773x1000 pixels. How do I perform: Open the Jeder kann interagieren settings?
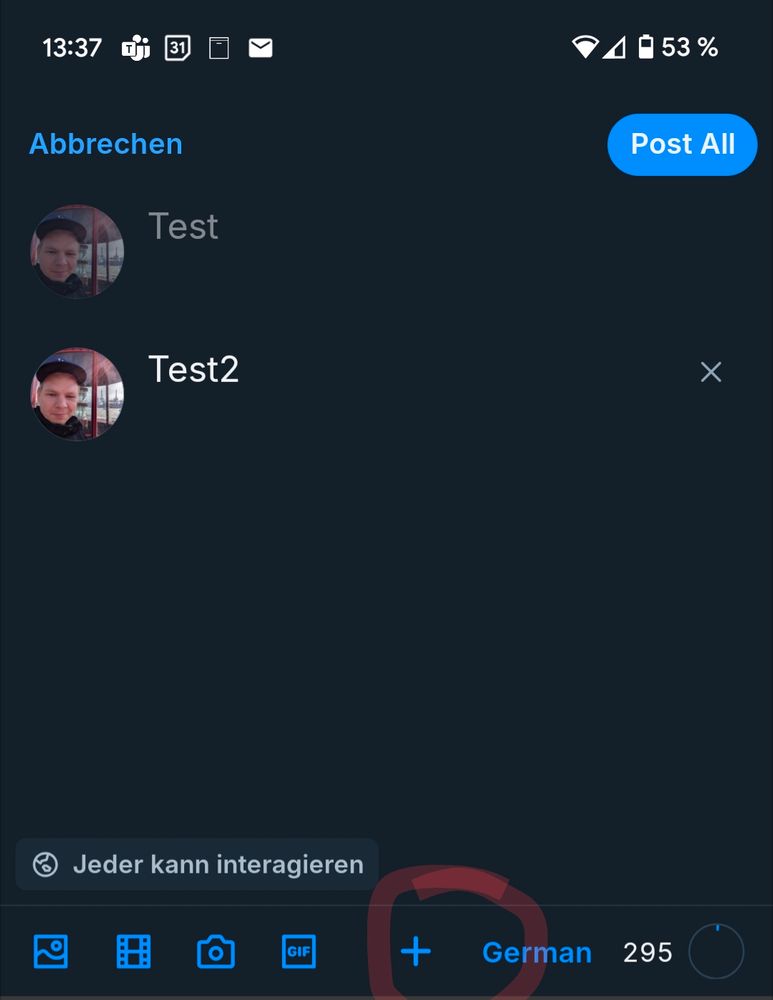[197, 864]
